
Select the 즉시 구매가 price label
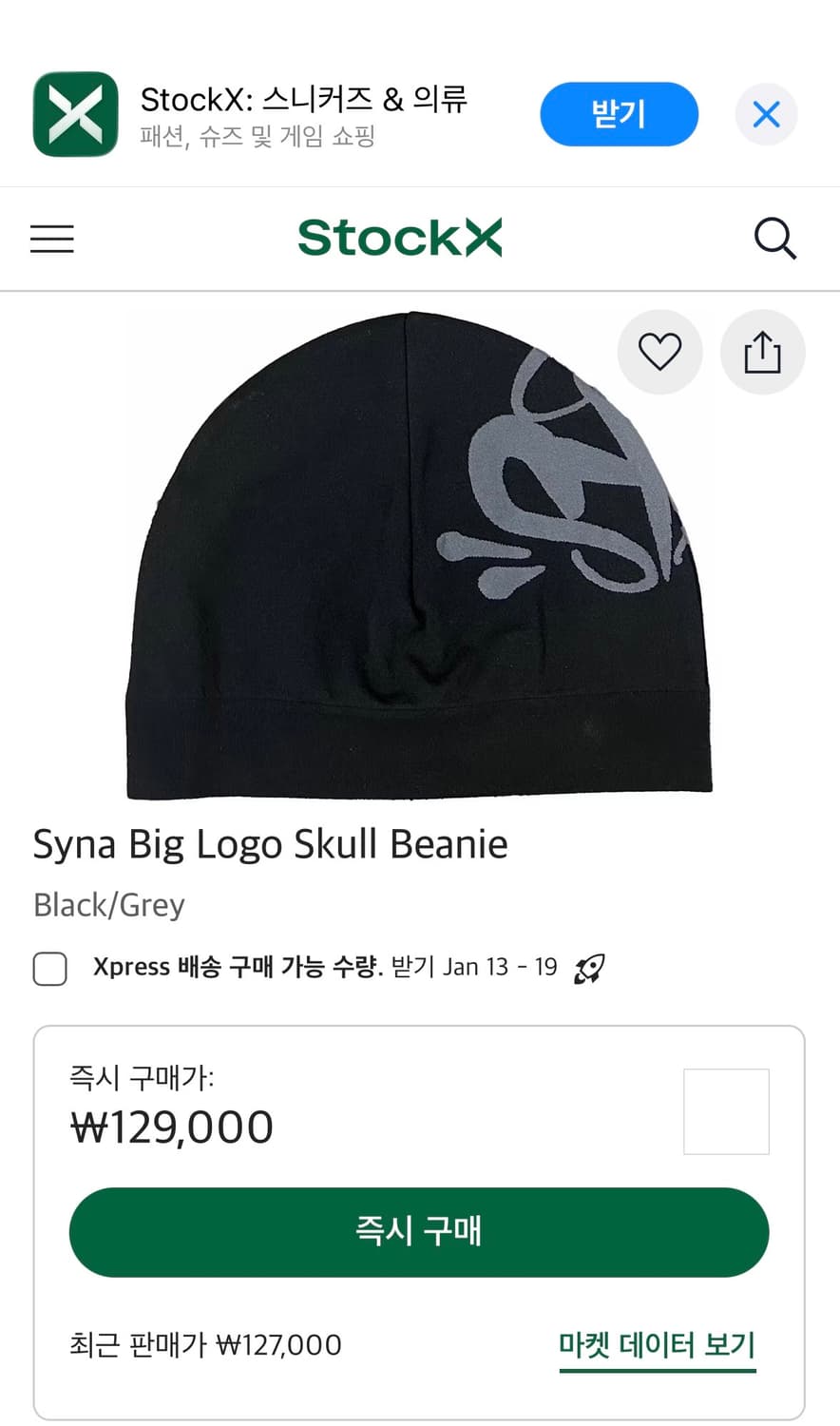click(137, 1078)
